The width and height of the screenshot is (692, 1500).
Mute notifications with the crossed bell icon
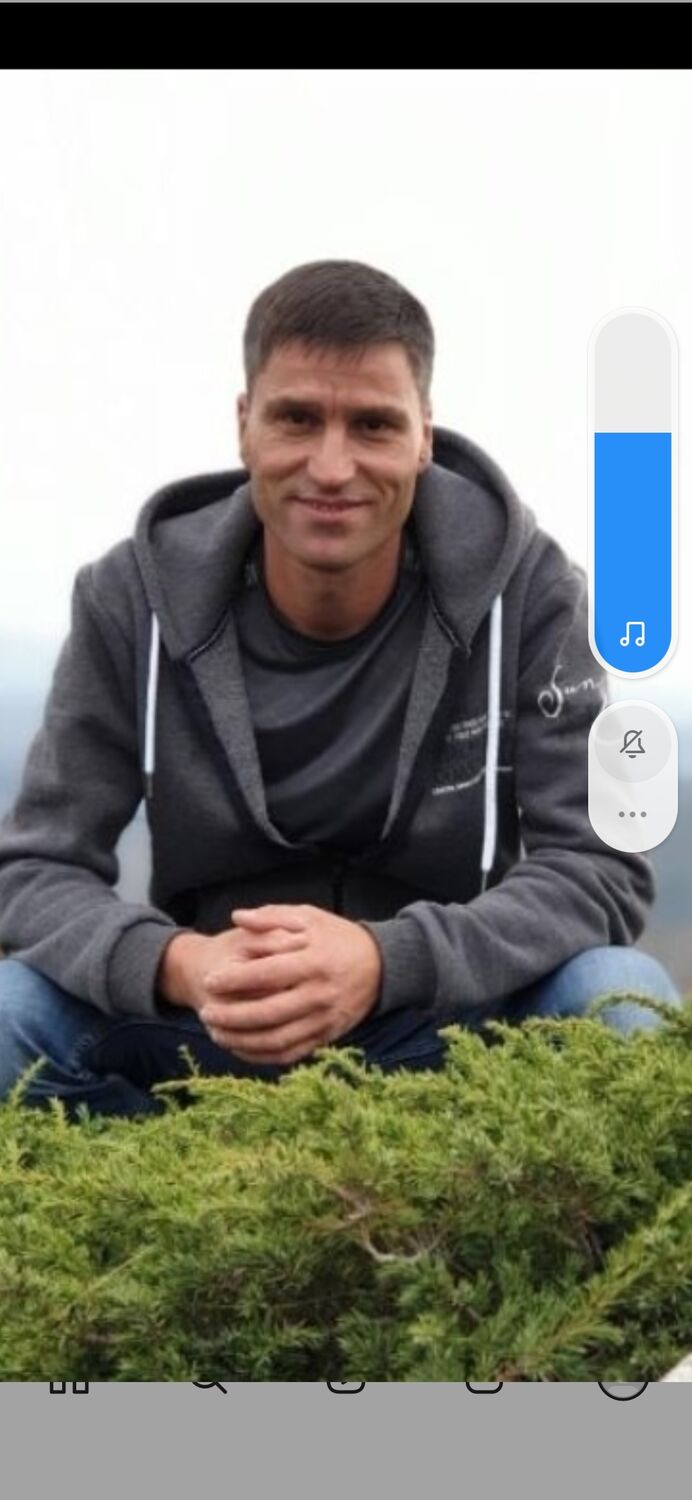pyautogui.click(x=633, y=744)
